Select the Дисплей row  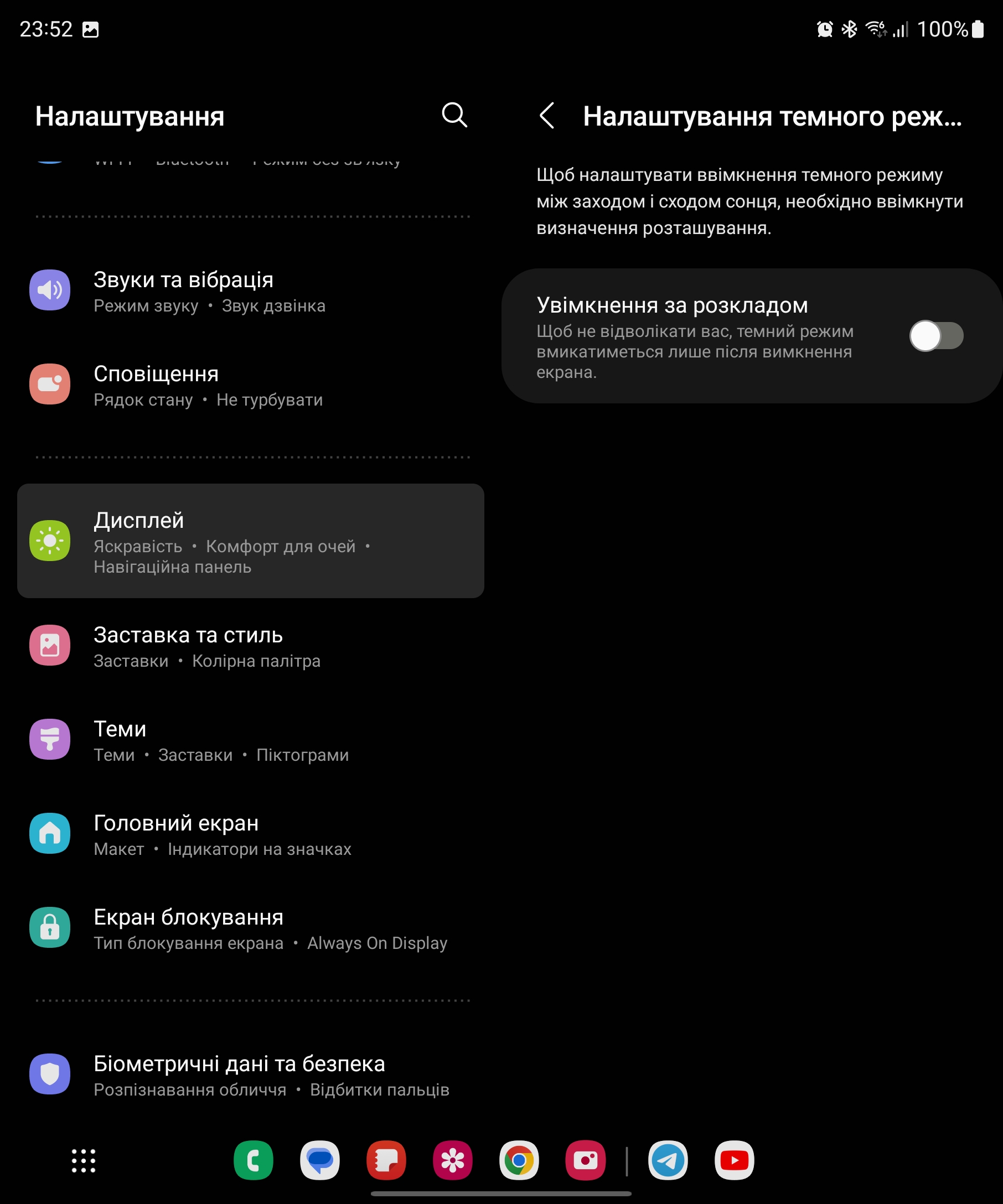pyautogui.click(x=251, y=541)
